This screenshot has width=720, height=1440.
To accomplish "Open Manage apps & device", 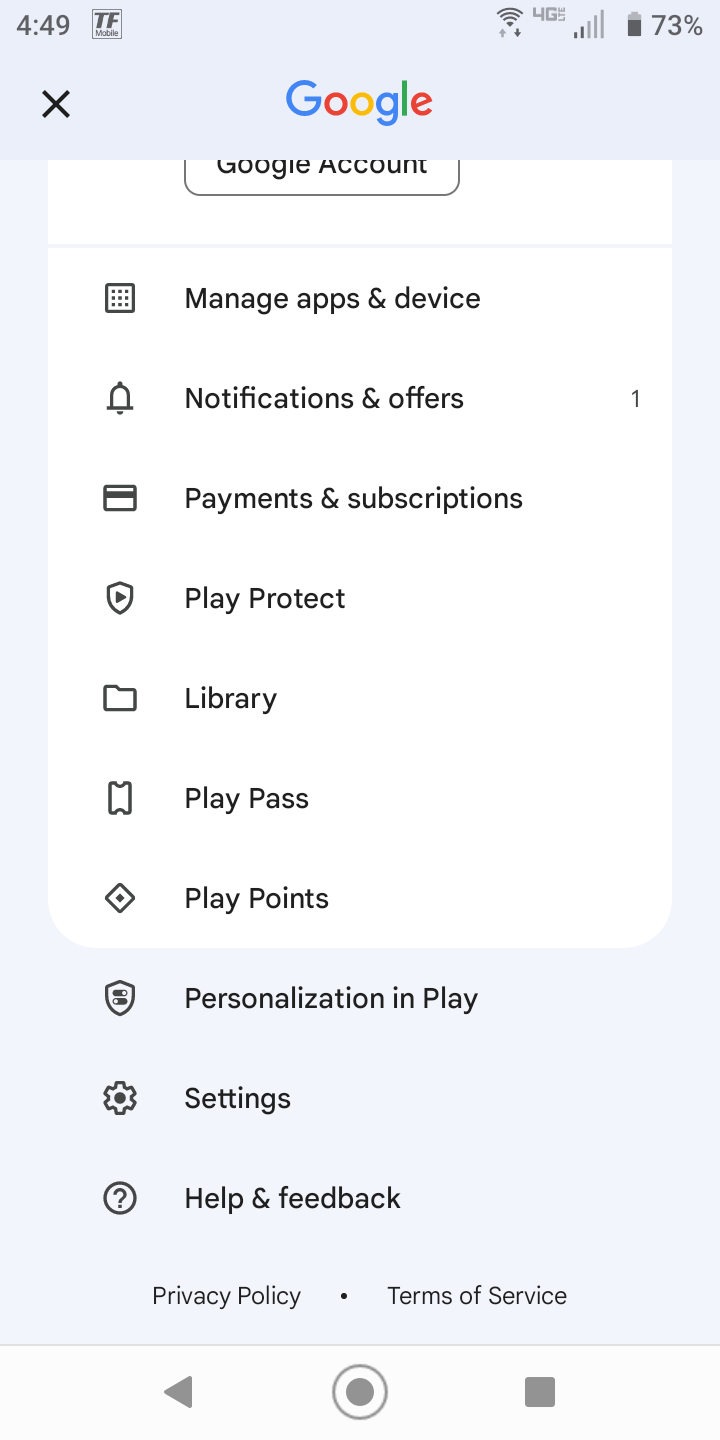I will (x=360, y=298).
